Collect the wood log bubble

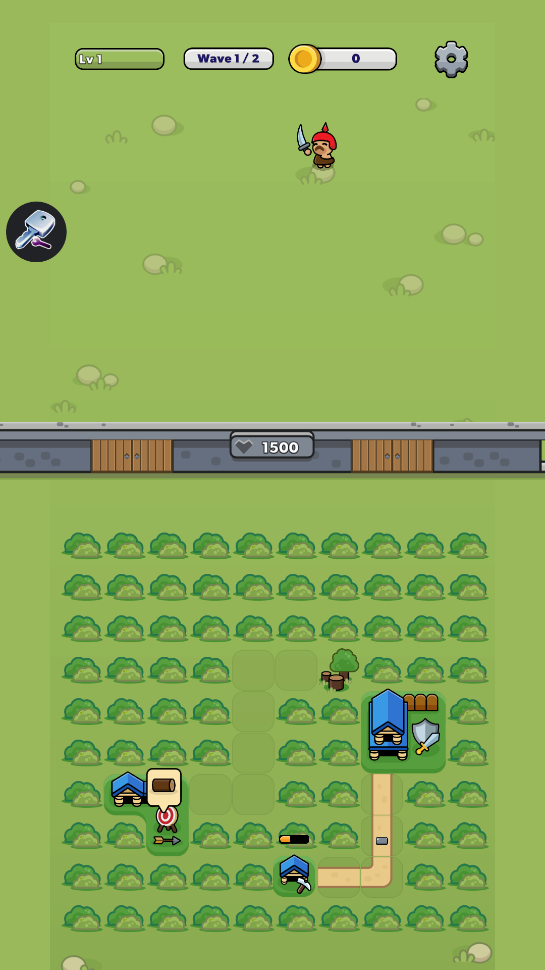tap(164, 787)
